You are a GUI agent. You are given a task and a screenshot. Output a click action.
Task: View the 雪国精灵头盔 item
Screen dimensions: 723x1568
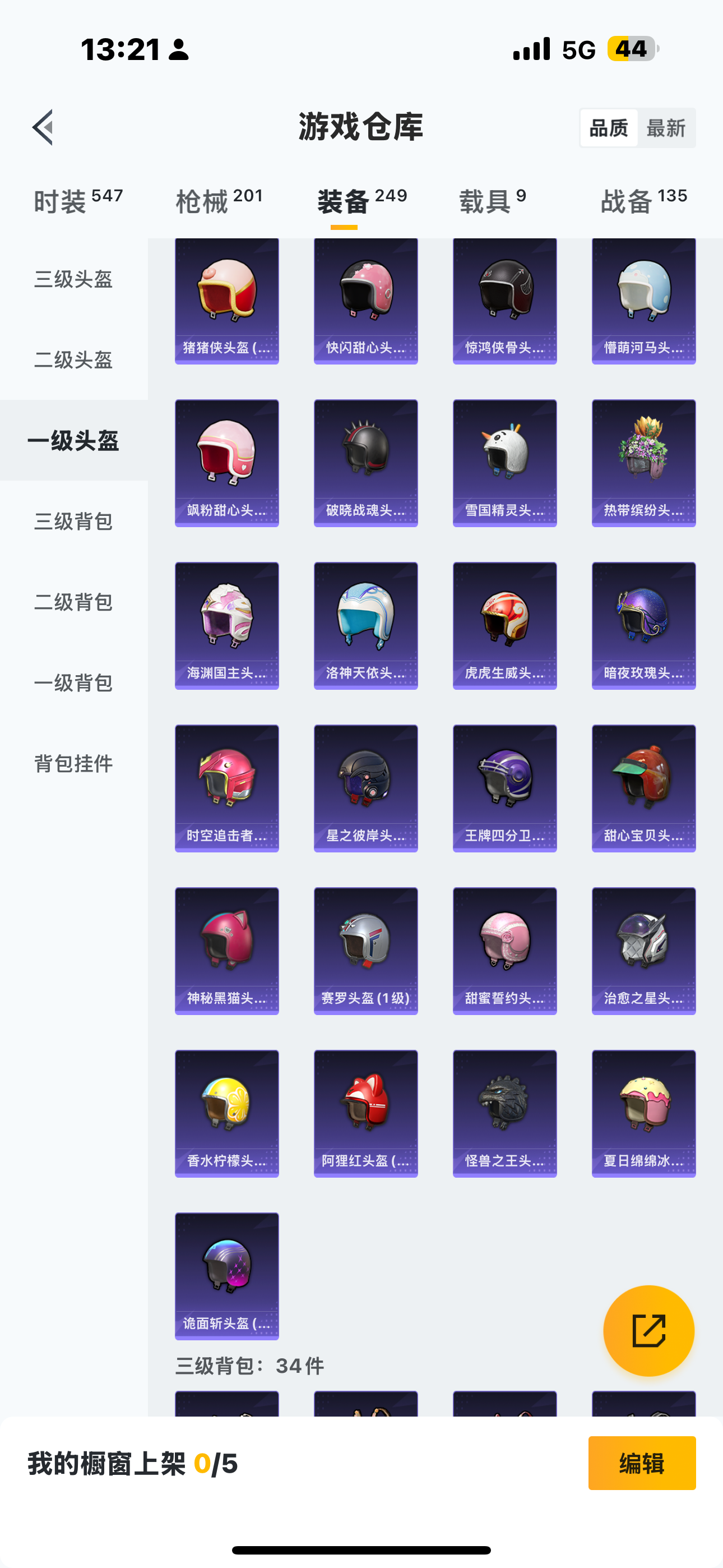coord(504,463)
